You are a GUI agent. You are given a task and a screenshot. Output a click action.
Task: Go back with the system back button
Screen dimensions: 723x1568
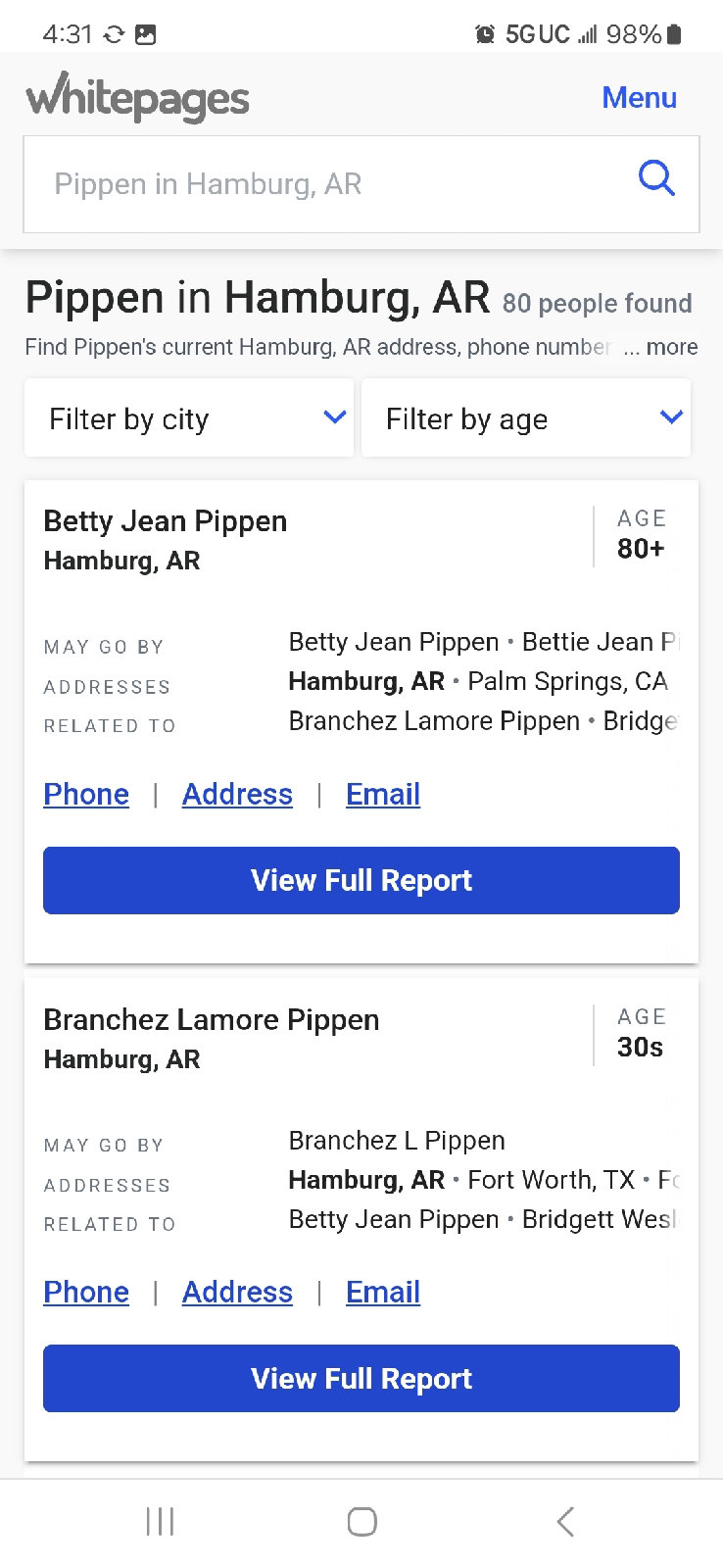pos(564,1521)
